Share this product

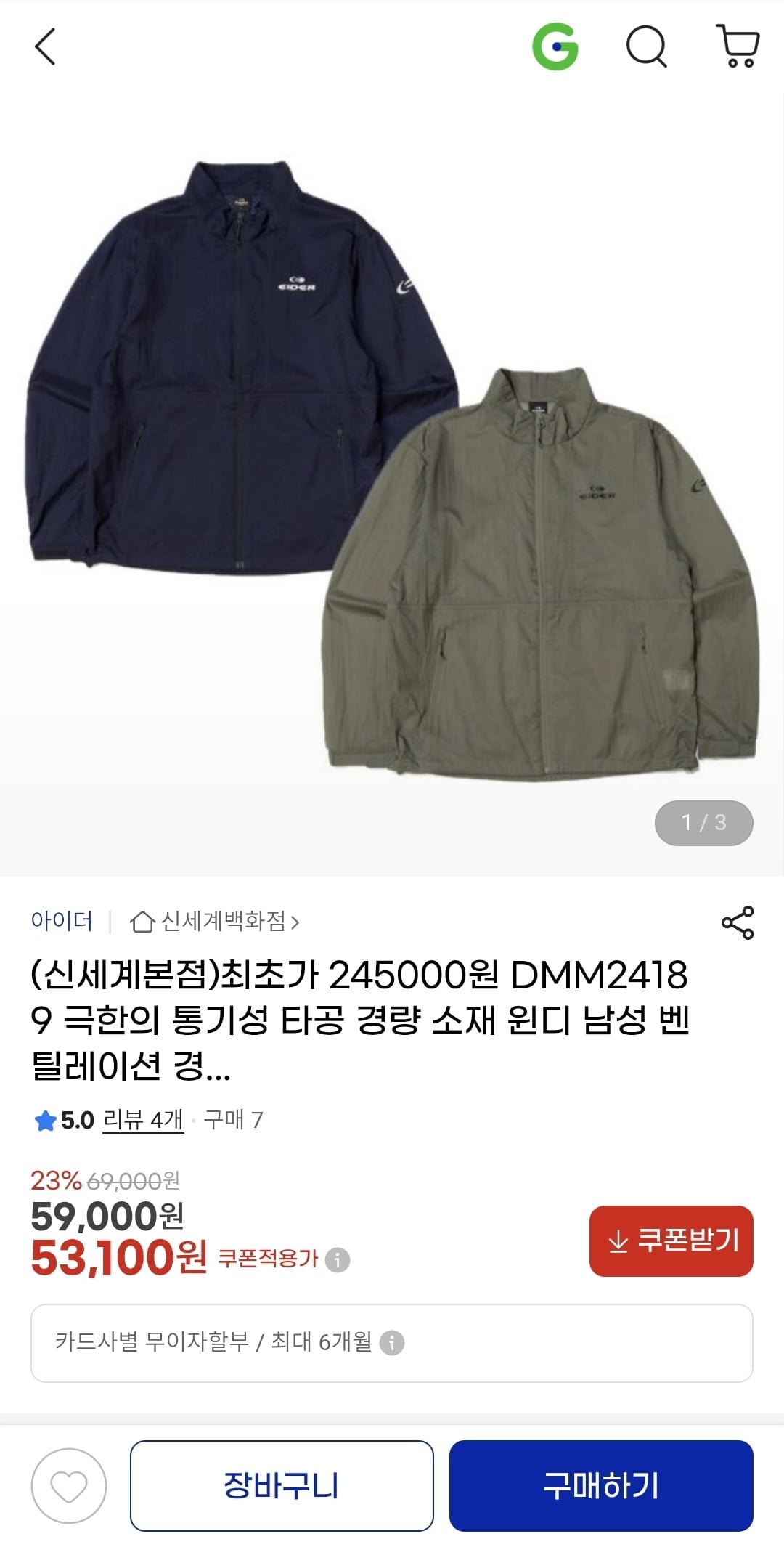pos(738,922)
